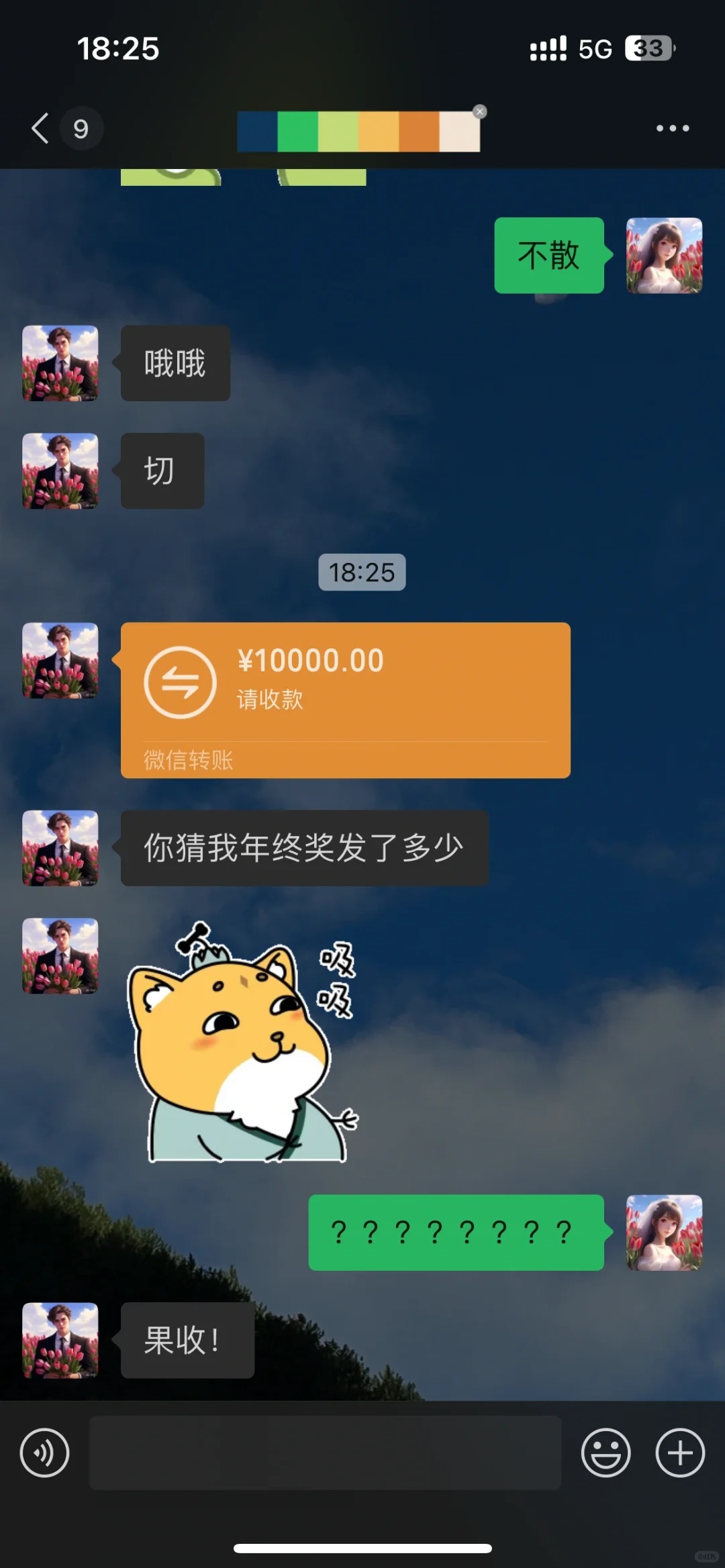Tap the 18:25 timestamp in chat

tap(362, 572)
